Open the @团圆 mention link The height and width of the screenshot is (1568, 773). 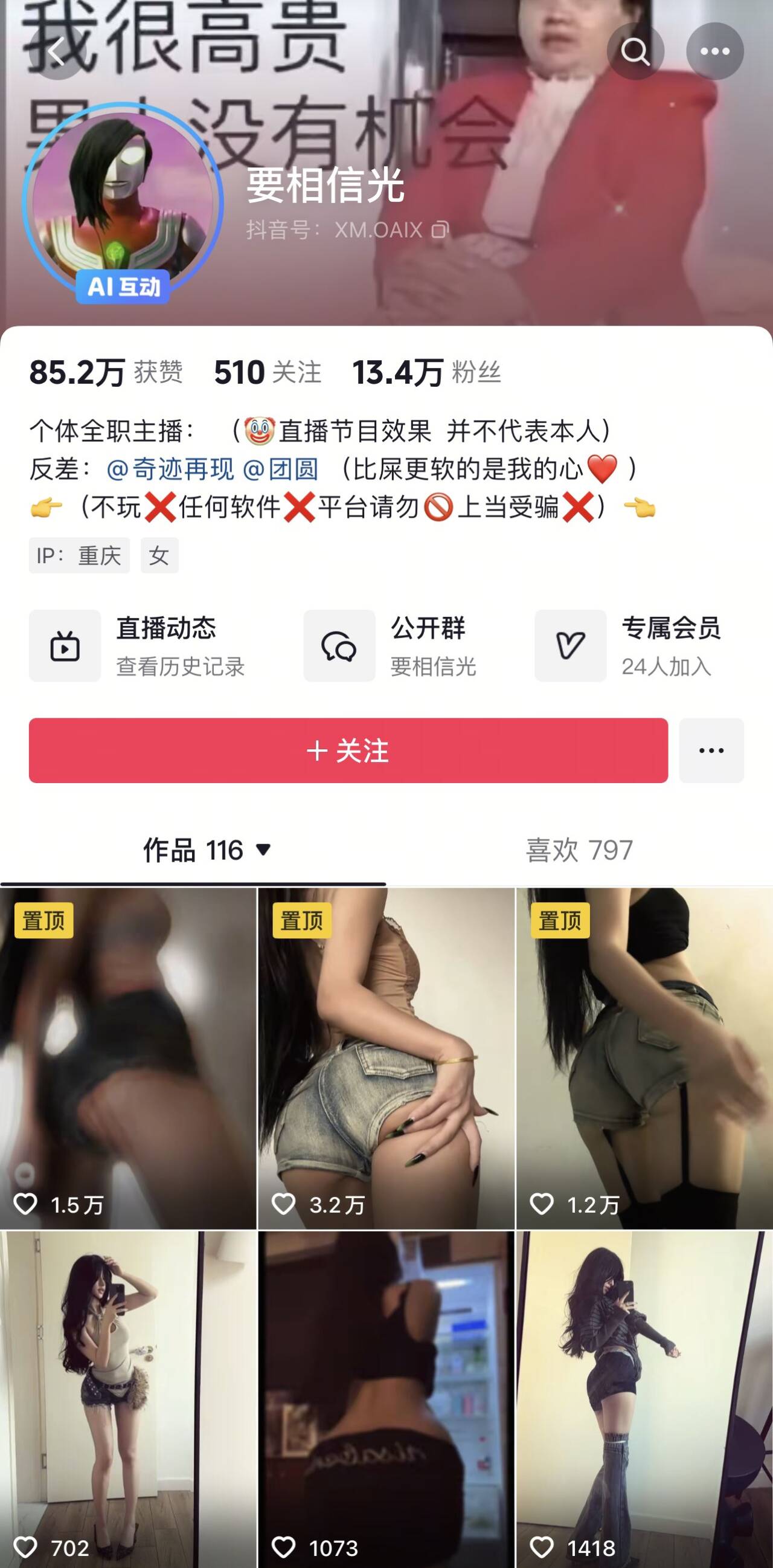(280, 469)
